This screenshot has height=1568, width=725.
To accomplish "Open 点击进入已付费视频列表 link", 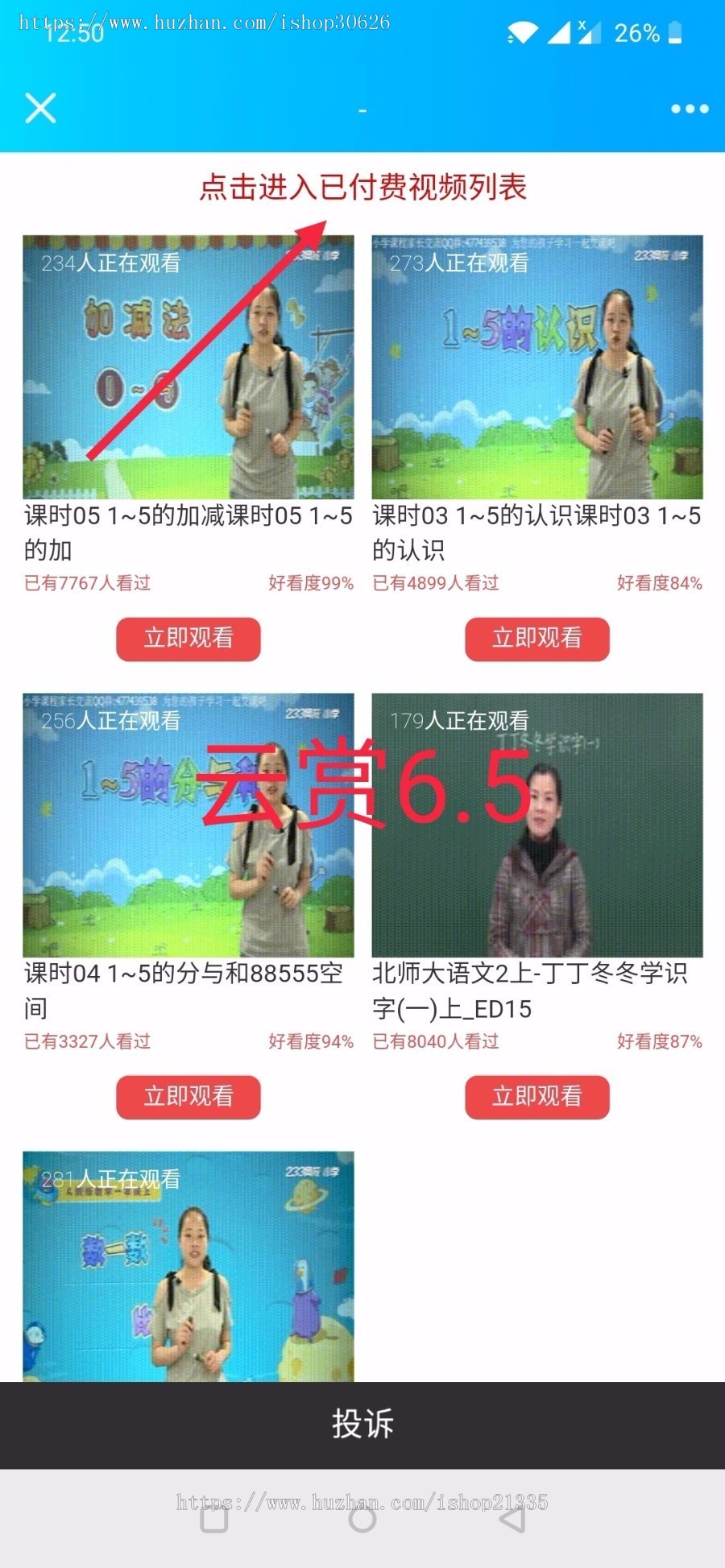I will click(x=362, y=188).
